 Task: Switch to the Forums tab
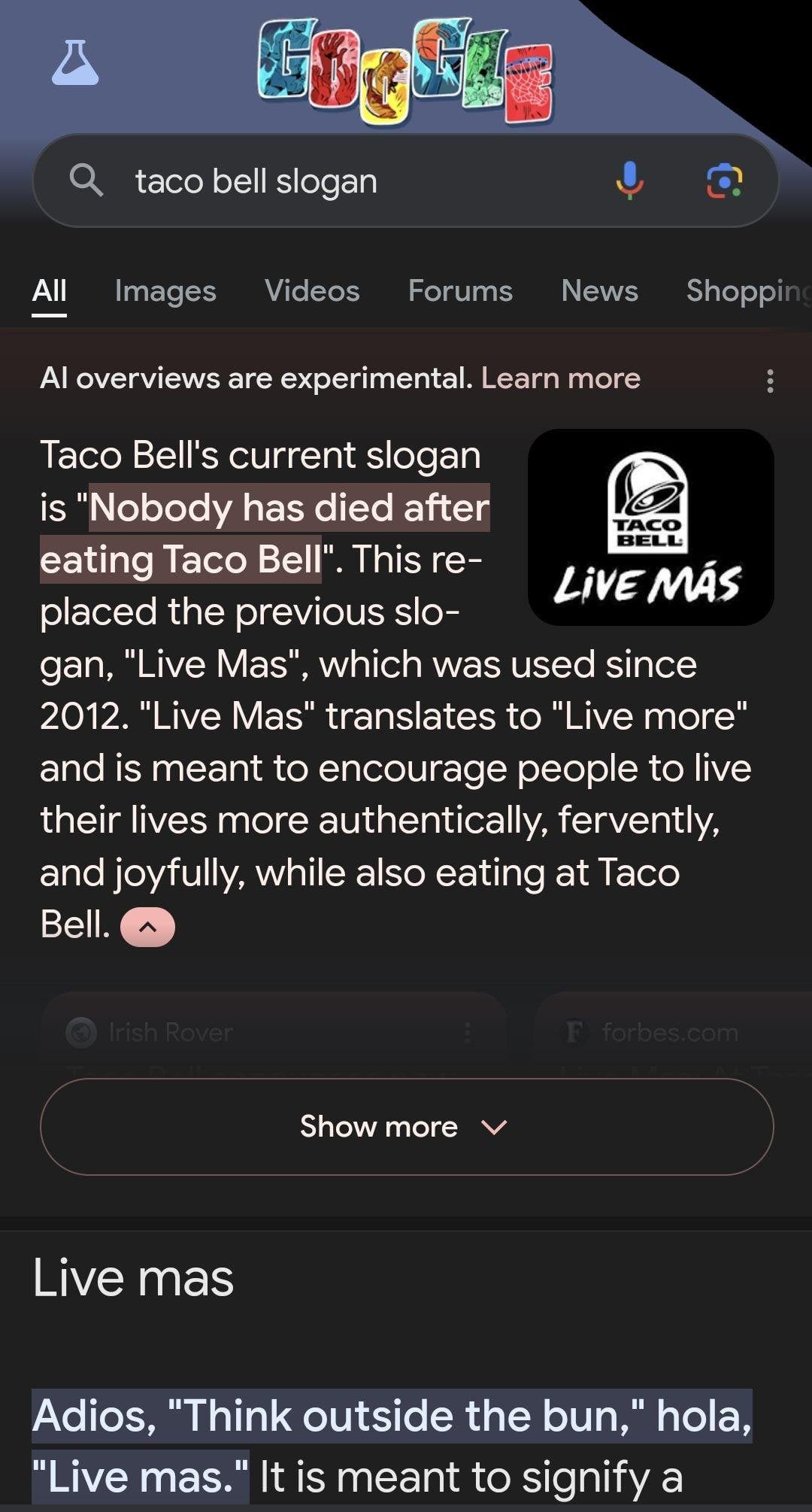(460, 291)
